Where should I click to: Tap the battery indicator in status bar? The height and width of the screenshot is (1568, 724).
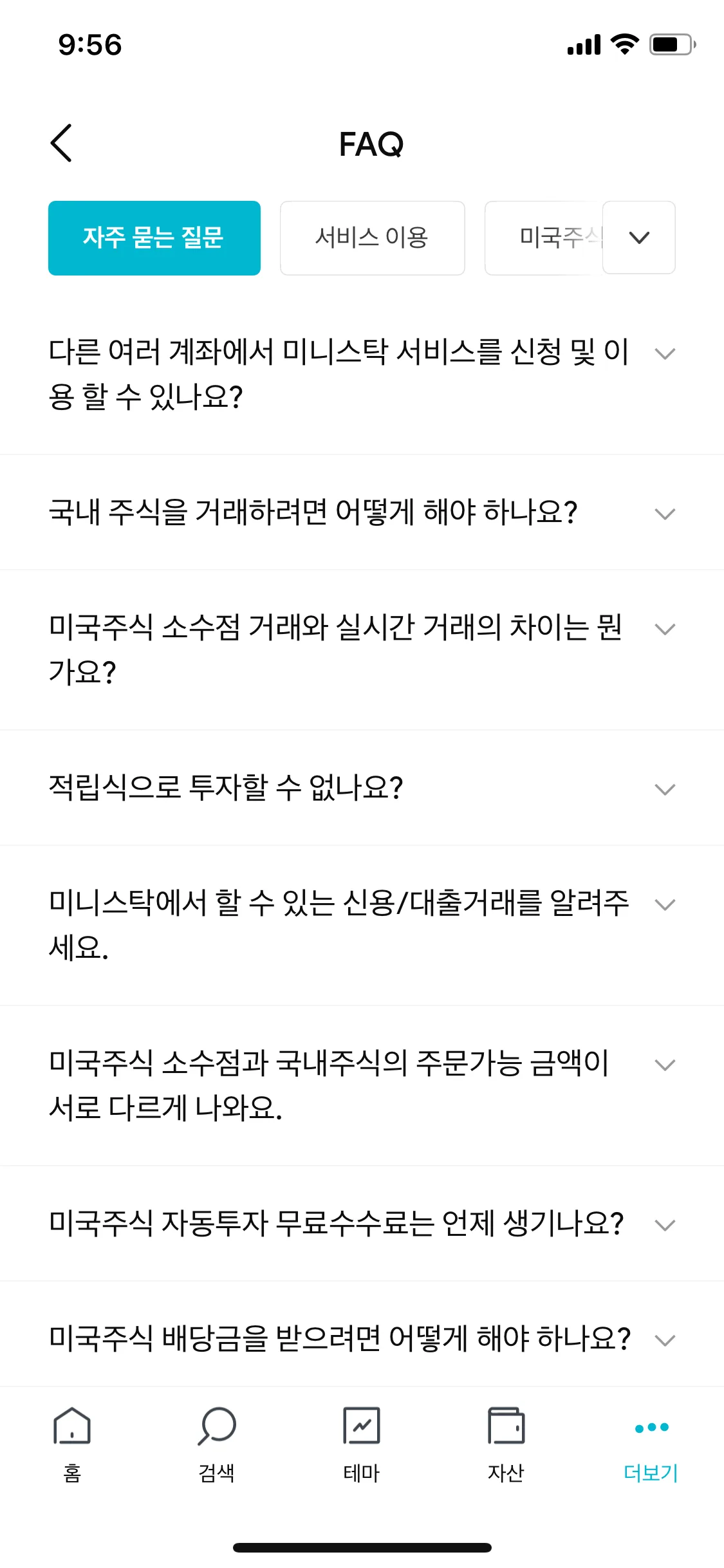tap(671, 44)
